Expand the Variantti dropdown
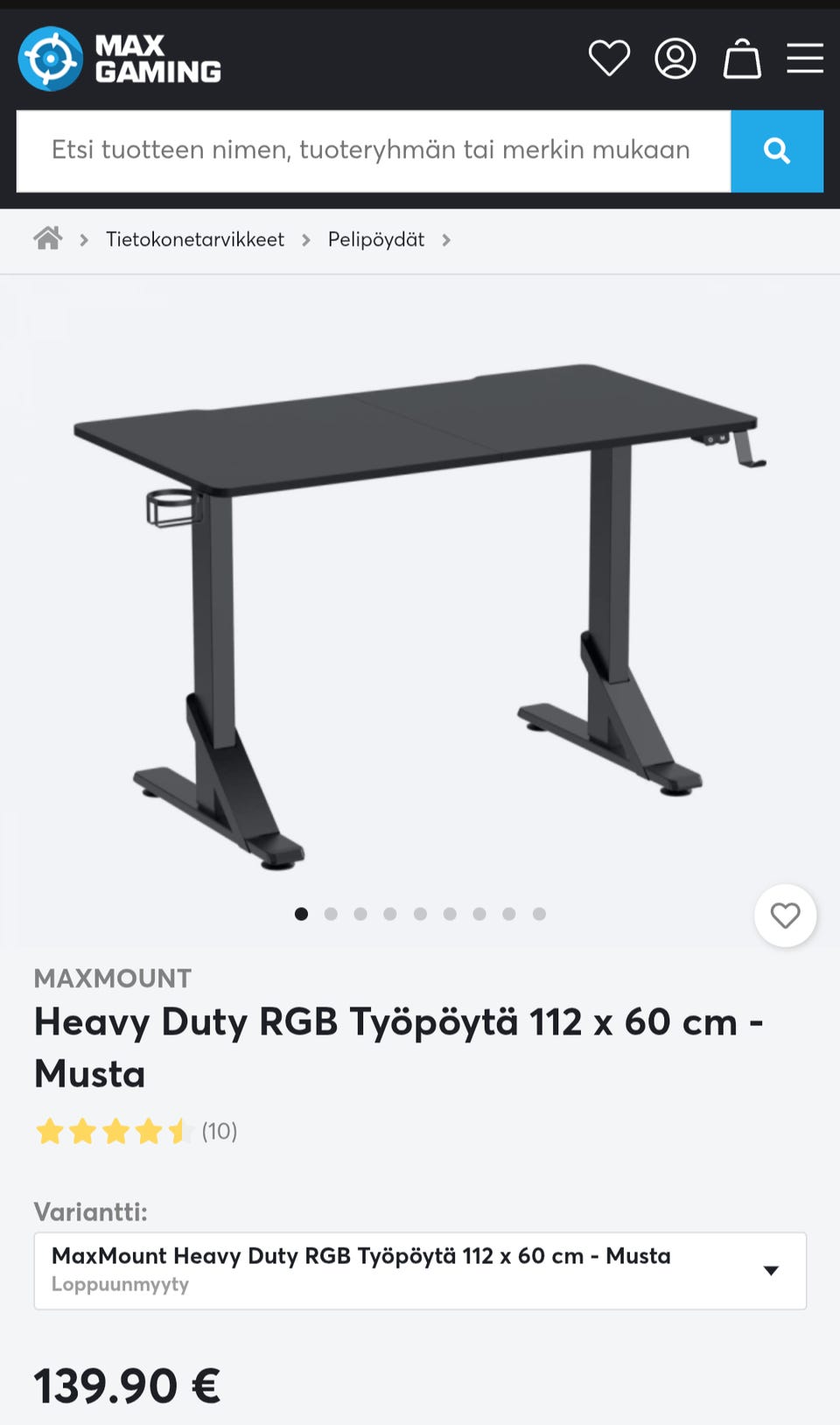The width and height of the screenshot is (840, 1425). [420, 1271]
